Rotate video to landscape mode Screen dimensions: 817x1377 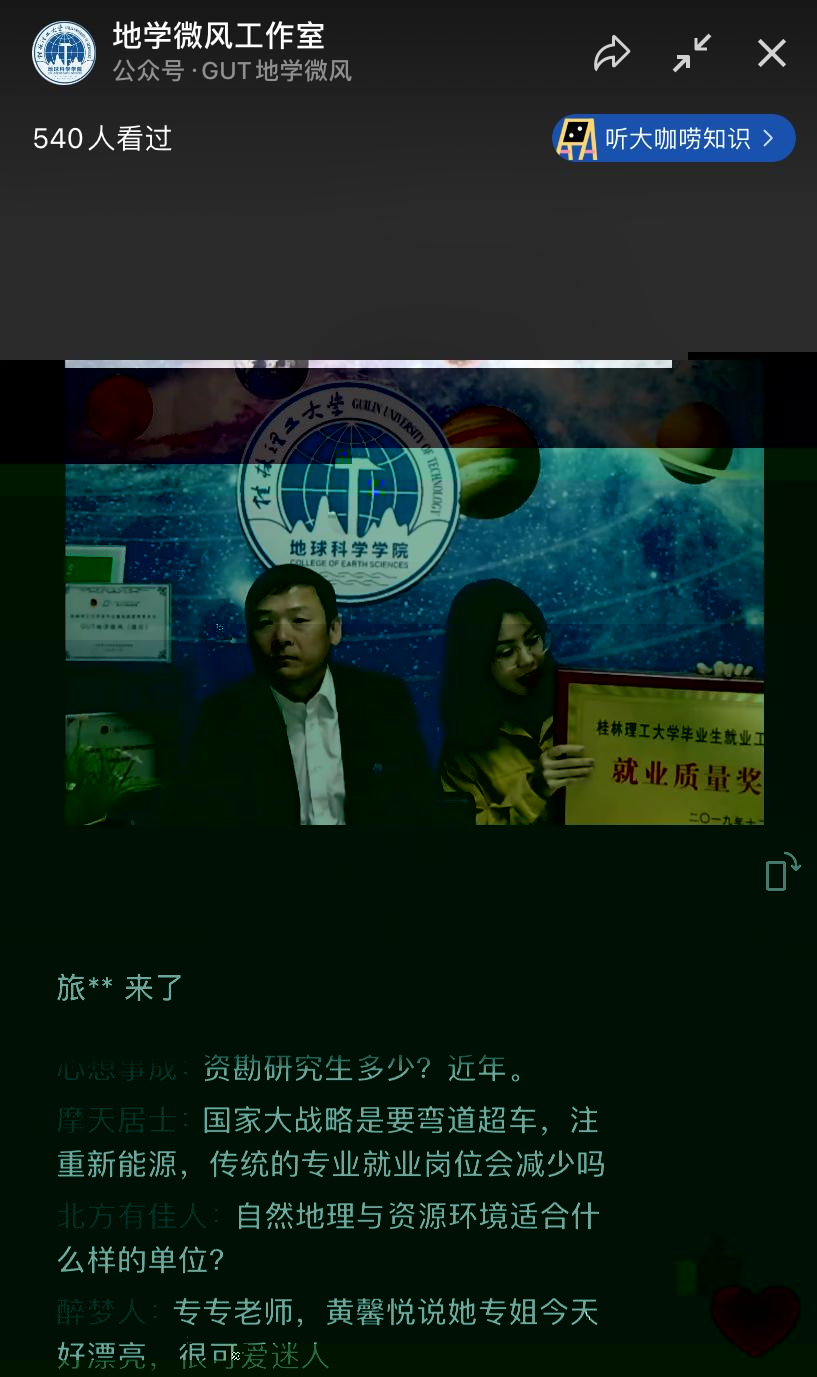click(782, 872)
